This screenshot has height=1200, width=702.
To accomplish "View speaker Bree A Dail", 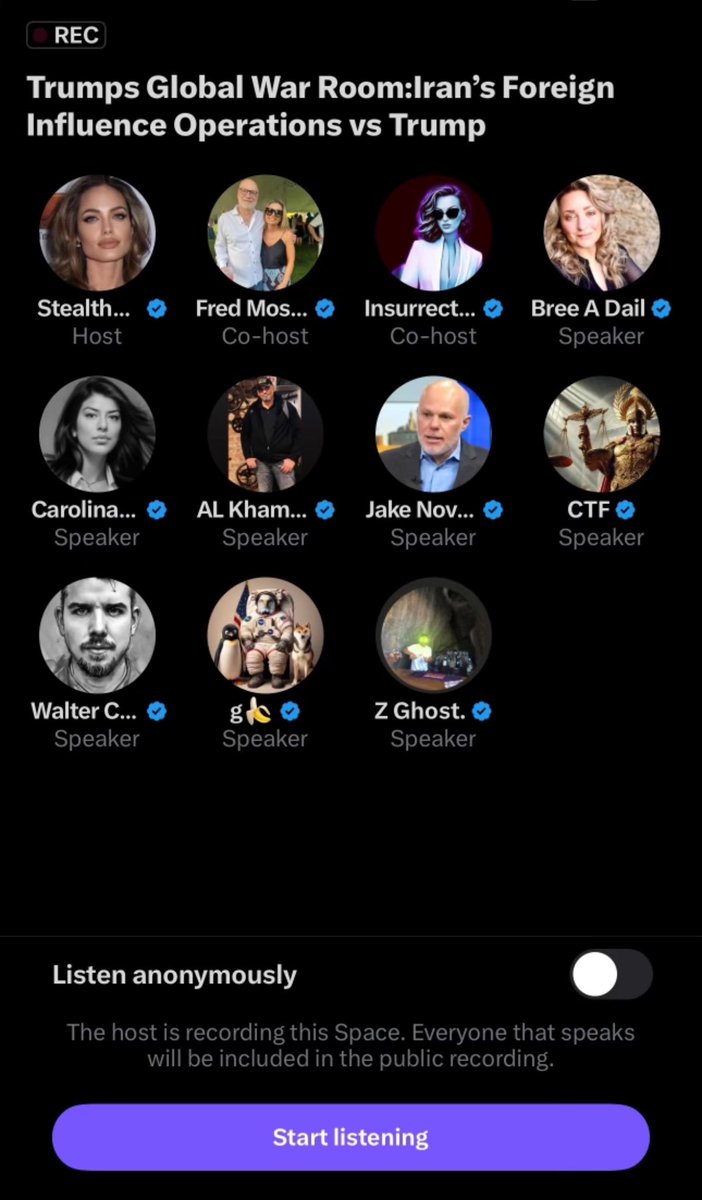I will tap(601, 233).
